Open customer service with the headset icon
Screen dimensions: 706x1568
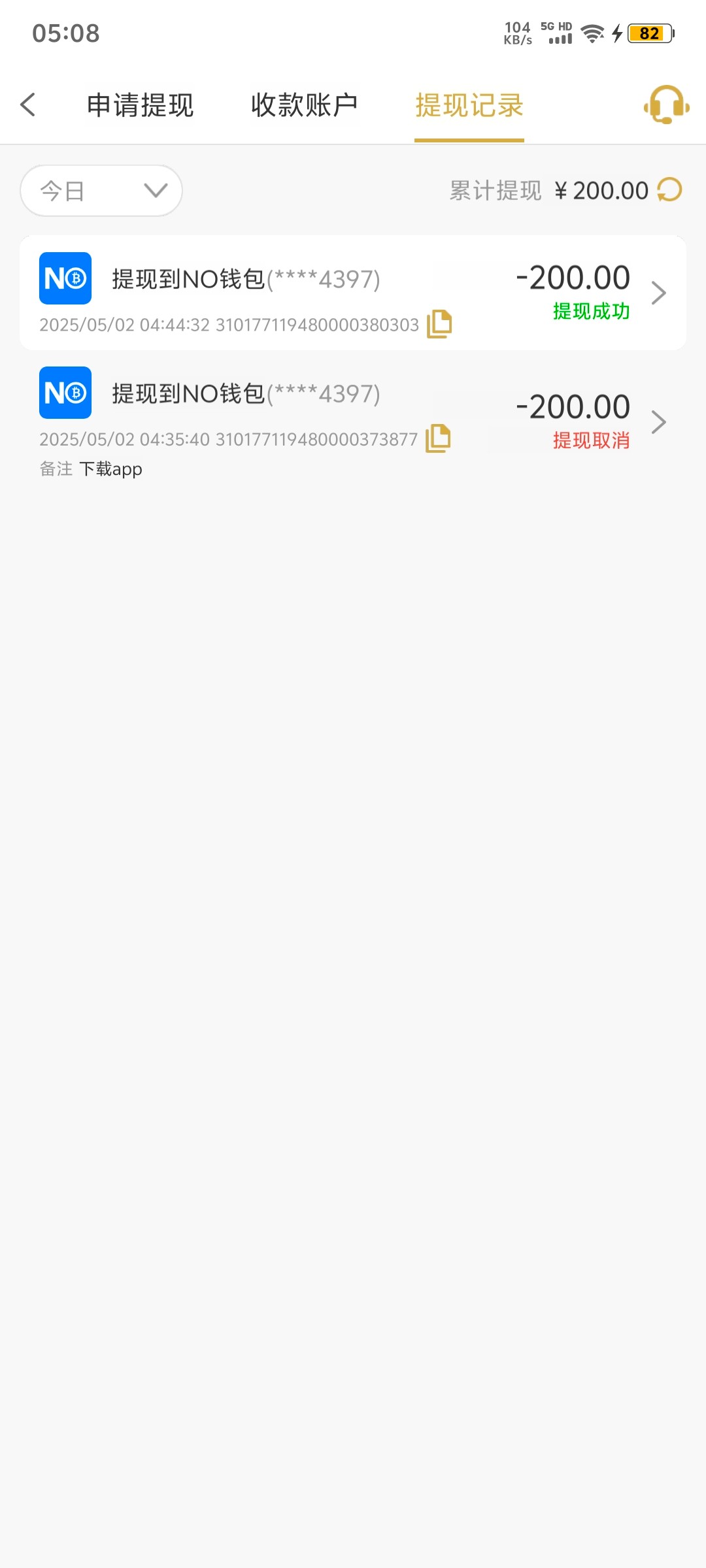(x=665, y=105)
